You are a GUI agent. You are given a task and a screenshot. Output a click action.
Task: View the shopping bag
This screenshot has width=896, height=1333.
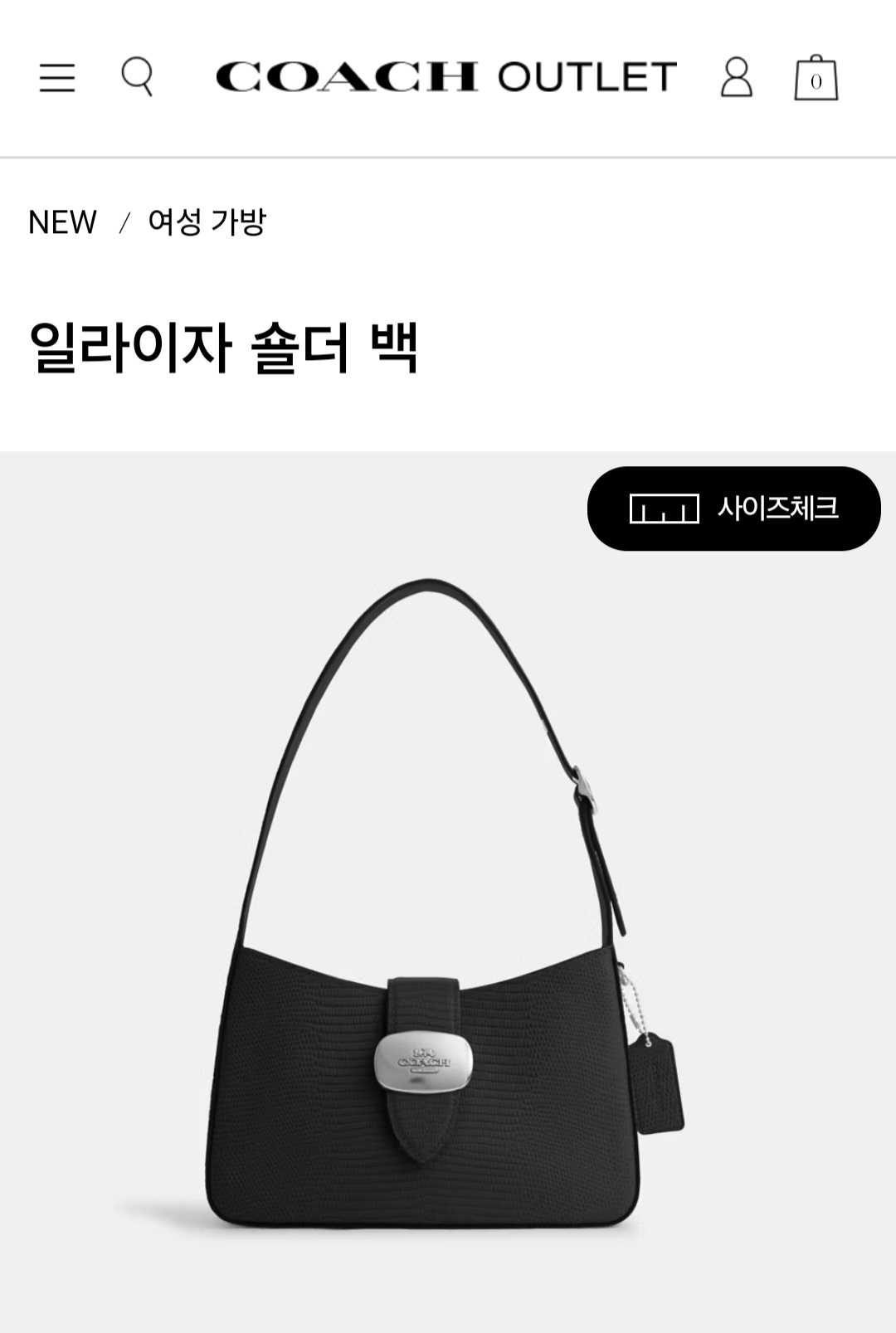coord(816,79)
